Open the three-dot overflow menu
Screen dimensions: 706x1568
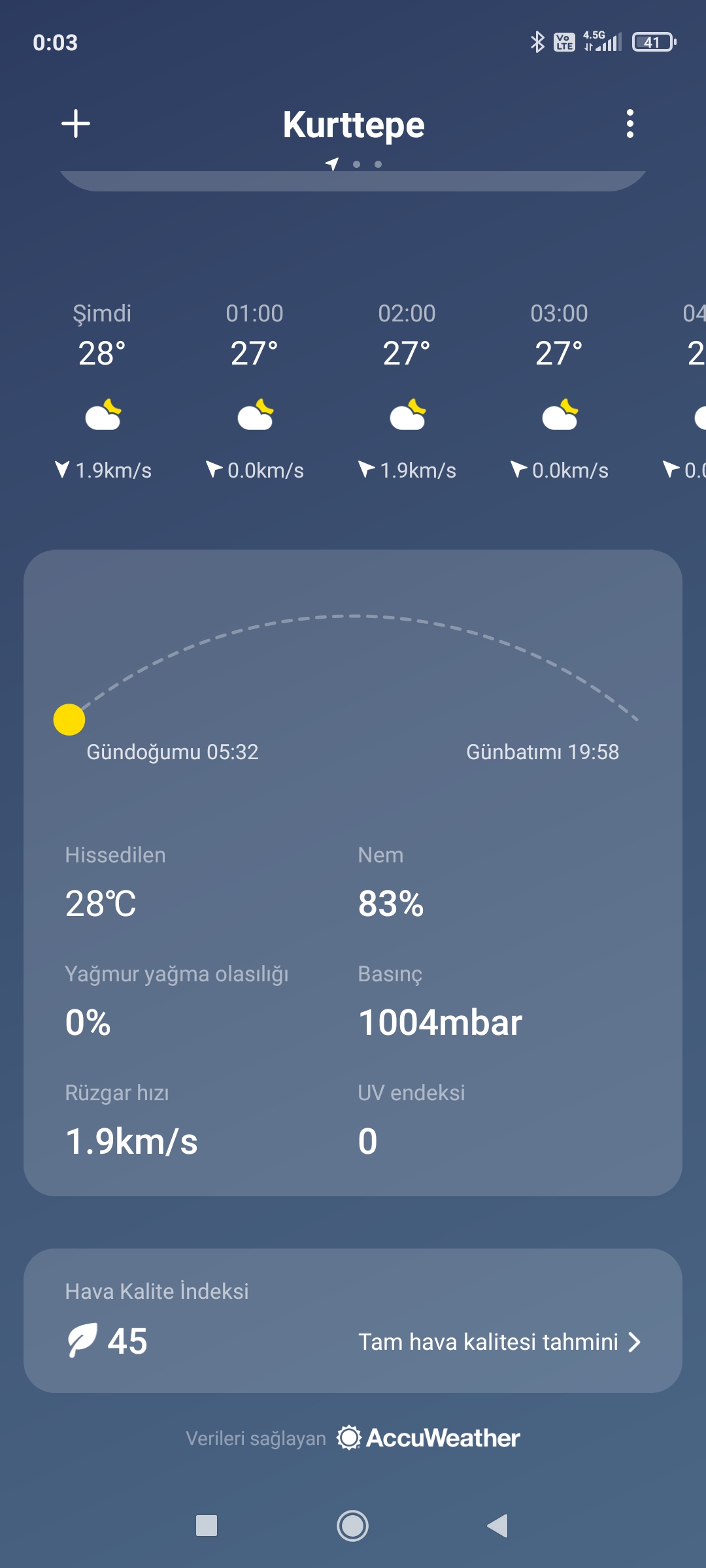[630, 123]
